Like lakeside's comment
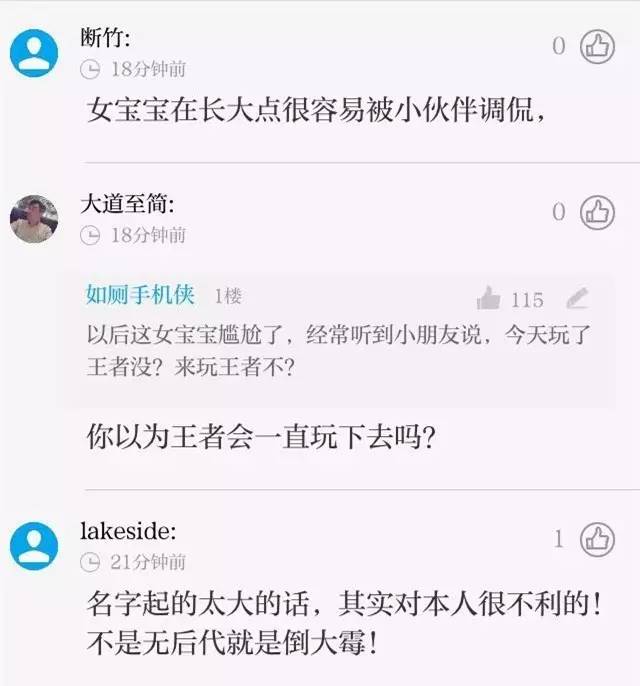Image resolution: width=640 pixels, height=686 pixels. tap(598, 538)
